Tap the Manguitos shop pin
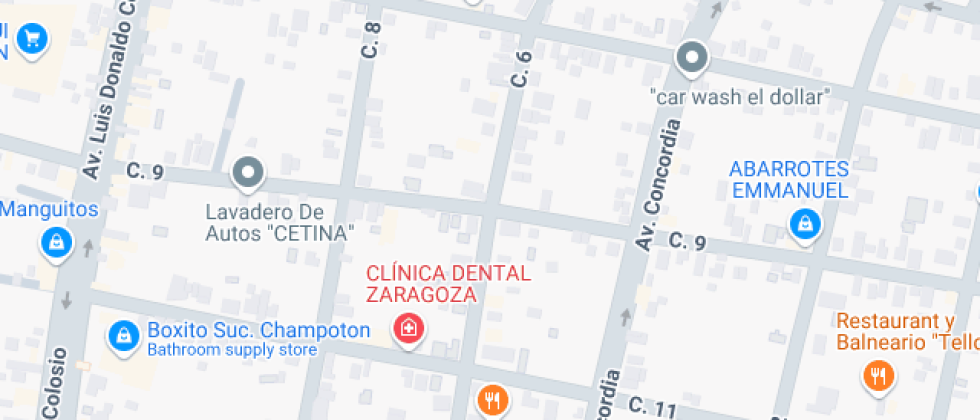This screenshot has height=420, width=980. click(57, 241)
